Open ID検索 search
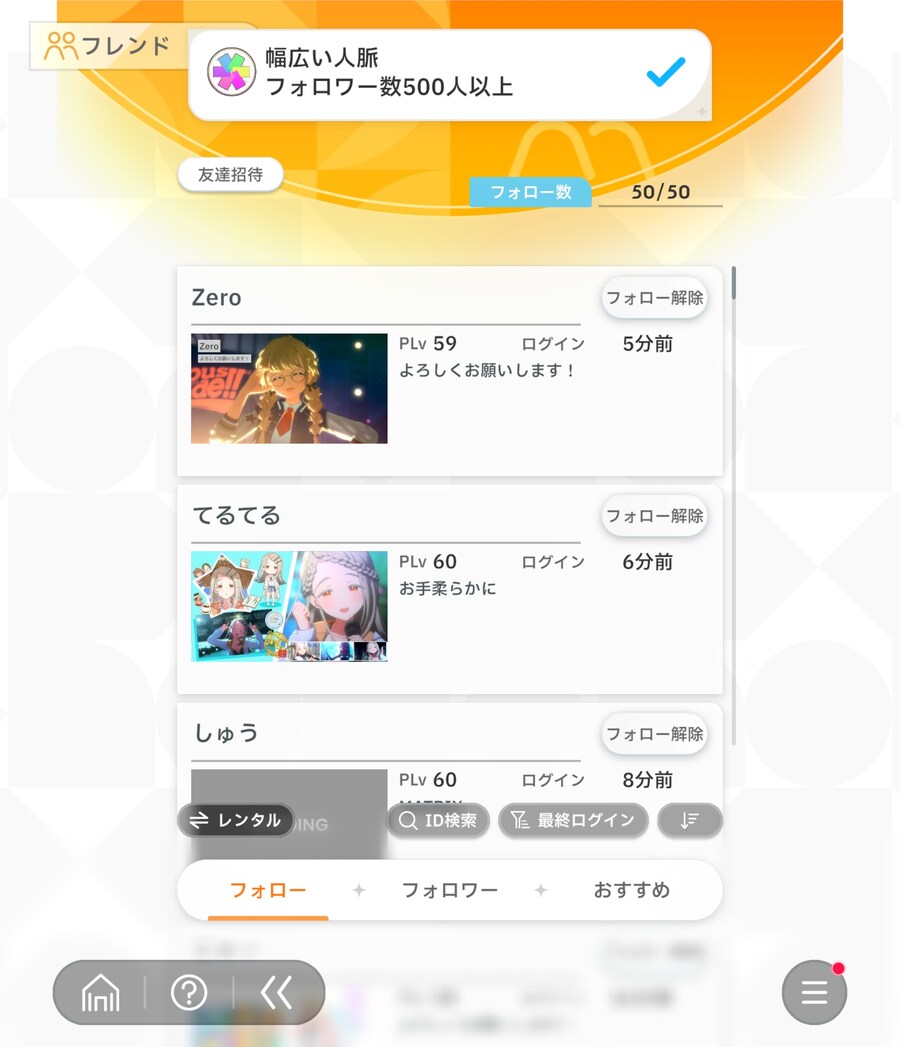Screen dimensions: 900x1047 [439, 820]
